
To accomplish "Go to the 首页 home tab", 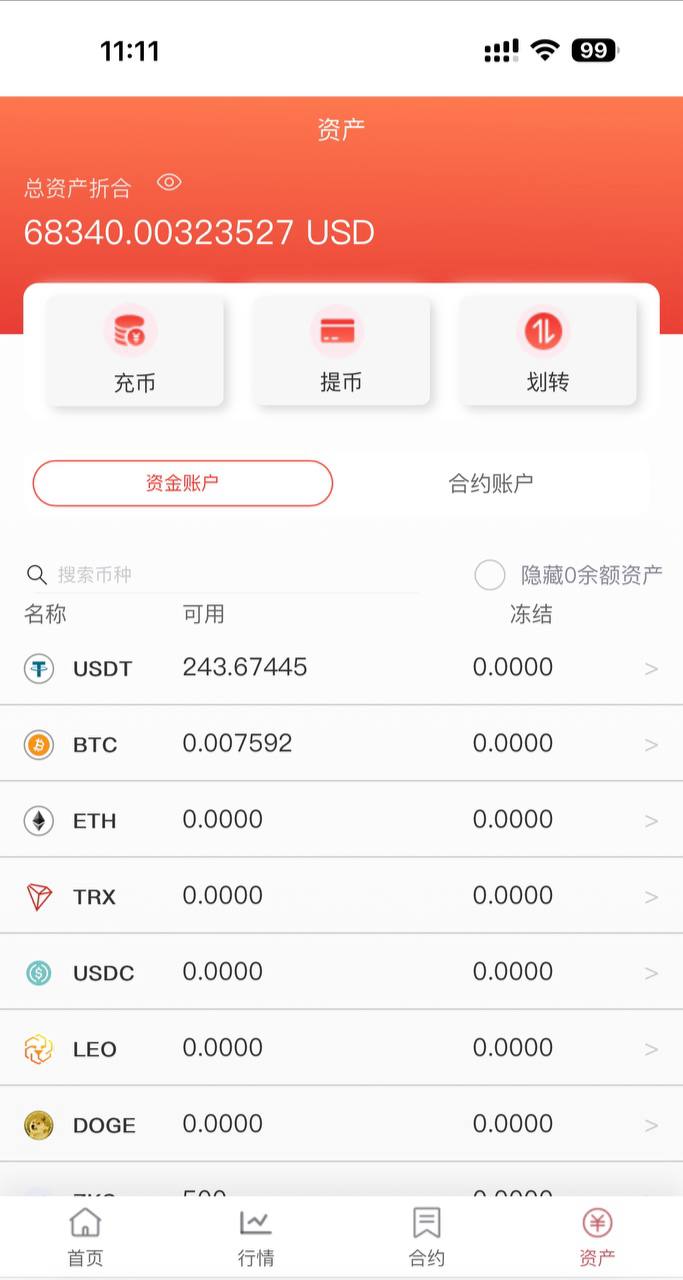I will (x=85, y=1237).
